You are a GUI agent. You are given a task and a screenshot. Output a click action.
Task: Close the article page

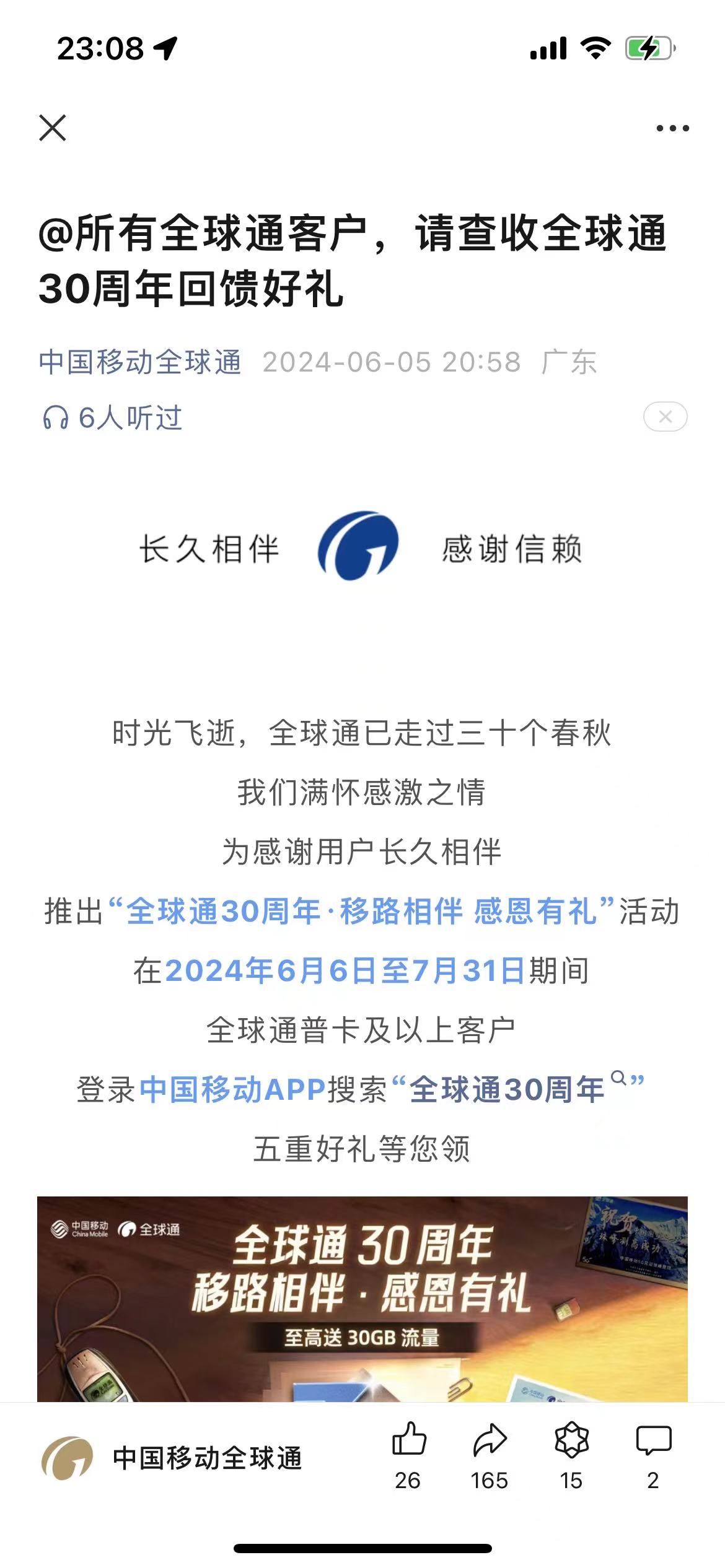click(53, 128)
